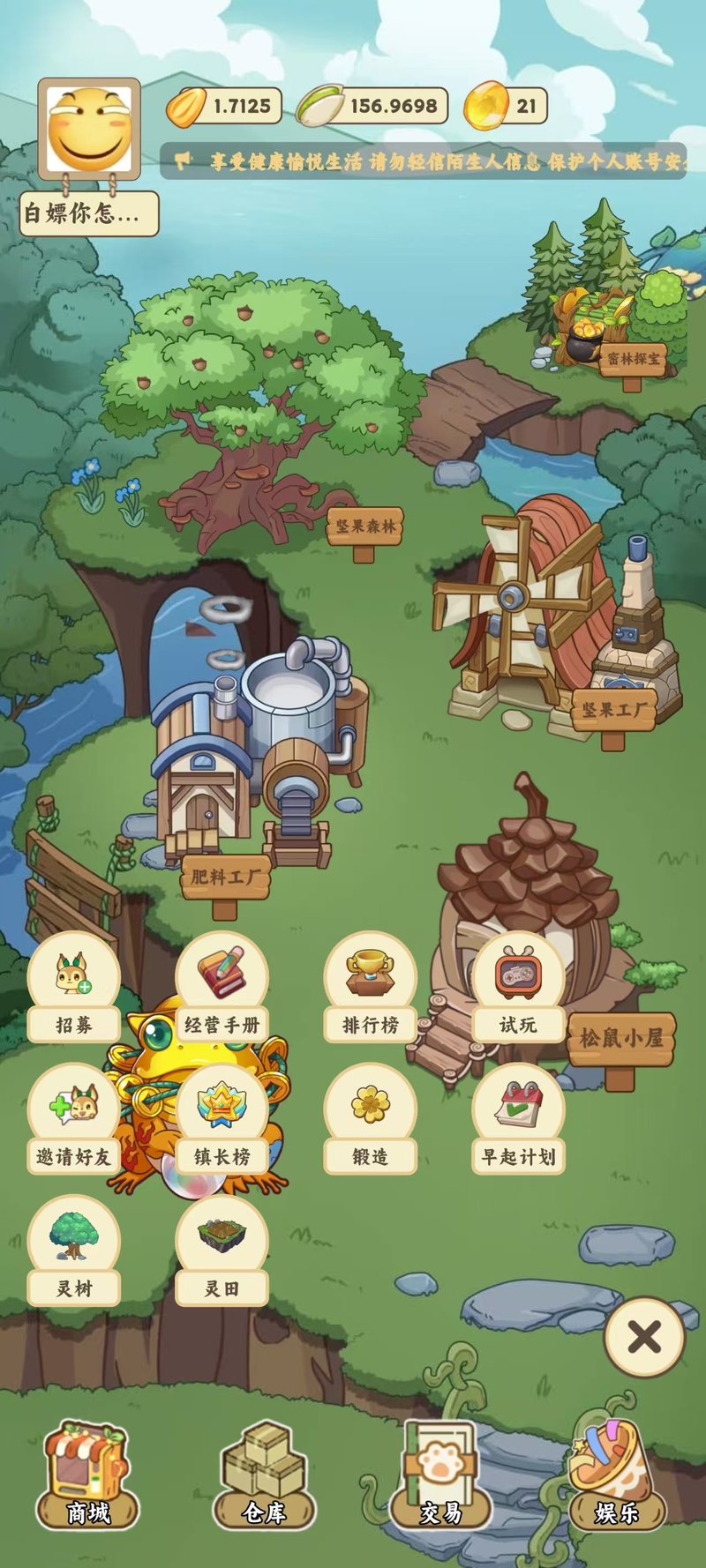Go to the 商城 shop
Screen dimensions: 706x1568
pos(88,1475)
